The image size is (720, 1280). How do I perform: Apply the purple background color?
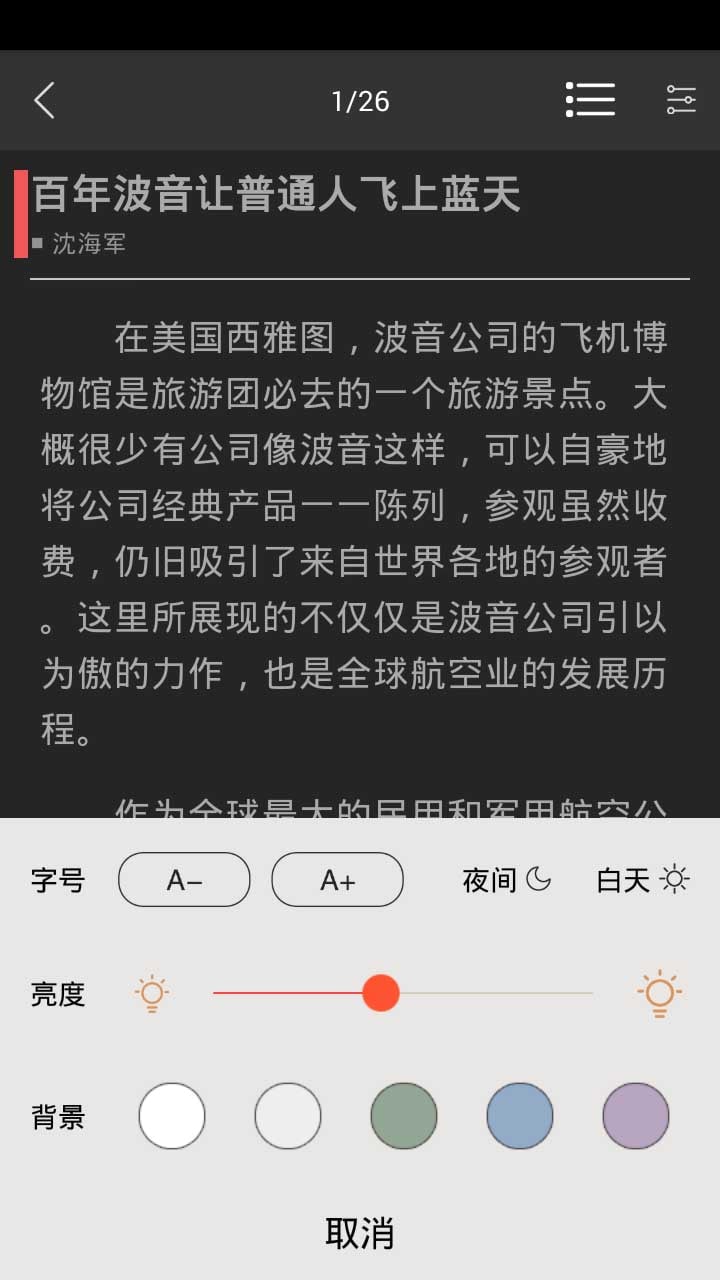636,1116
